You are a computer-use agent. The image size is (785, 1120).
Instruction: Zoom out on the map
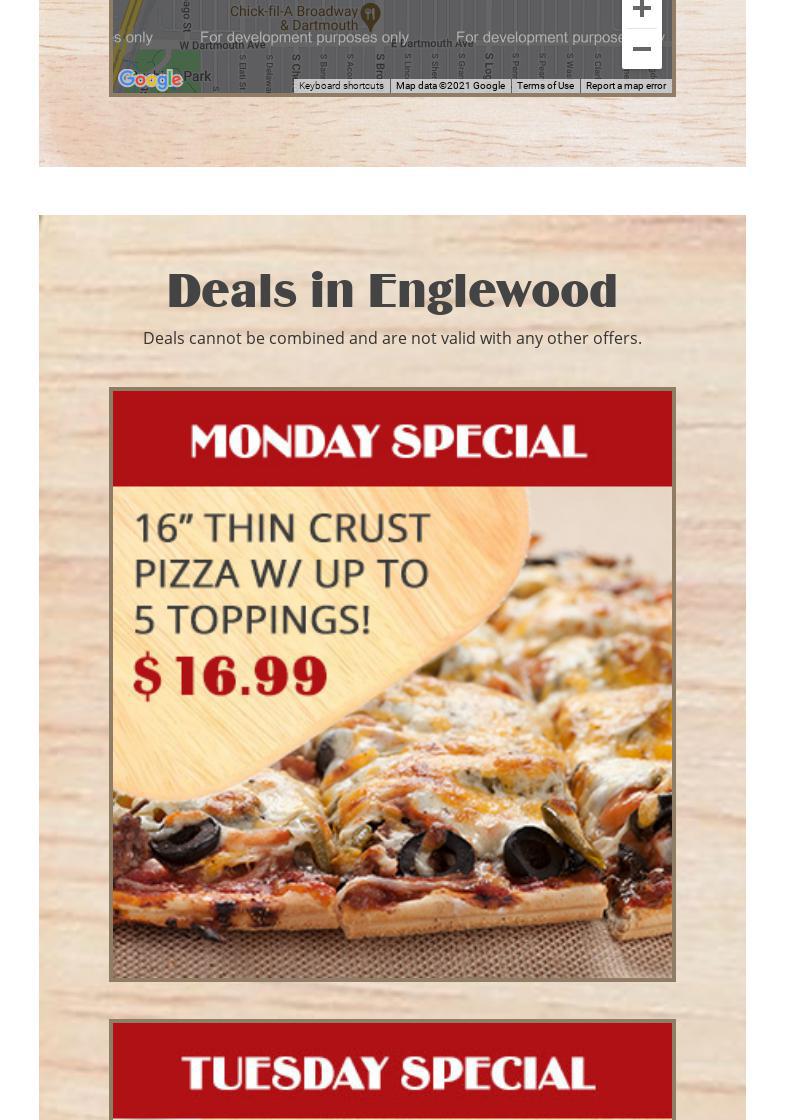(641, 49)
